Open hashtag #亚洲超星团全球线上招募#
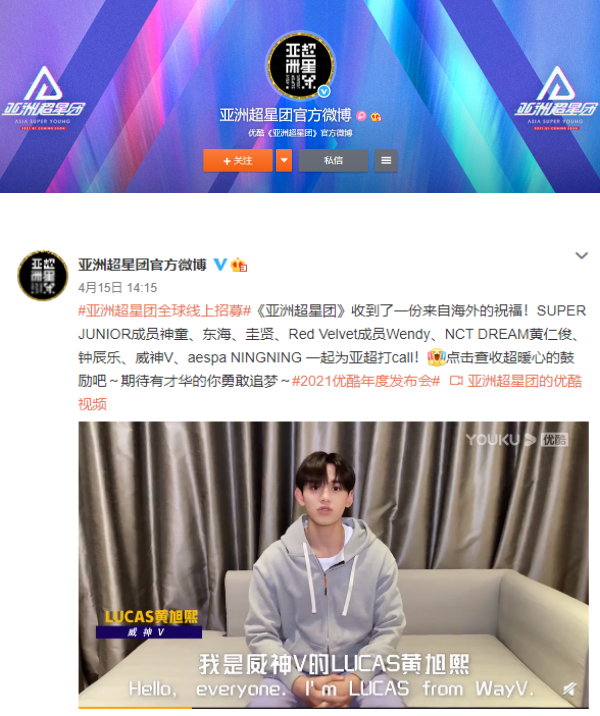 160,310
